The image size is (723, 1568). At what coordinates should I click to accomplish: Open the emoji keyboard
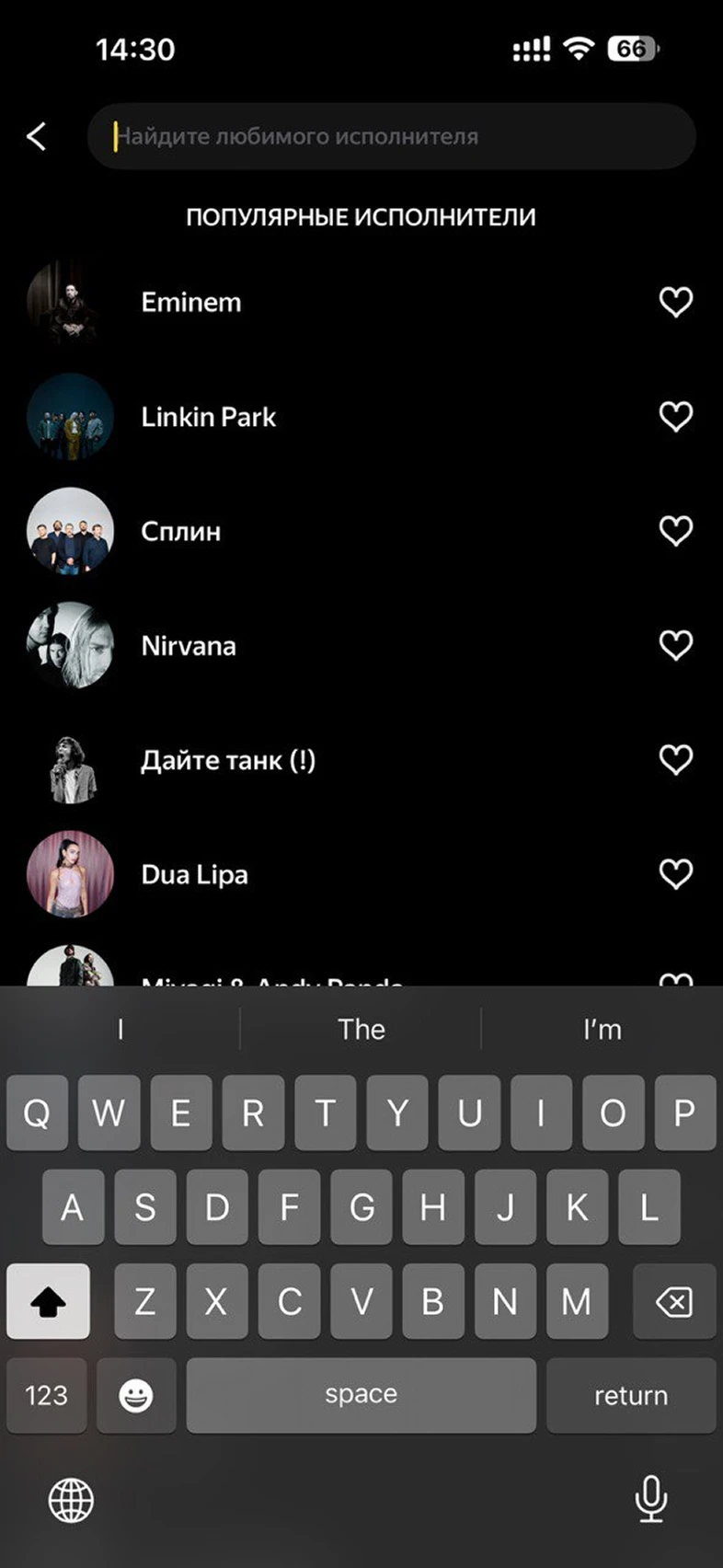coord(135,1395)
